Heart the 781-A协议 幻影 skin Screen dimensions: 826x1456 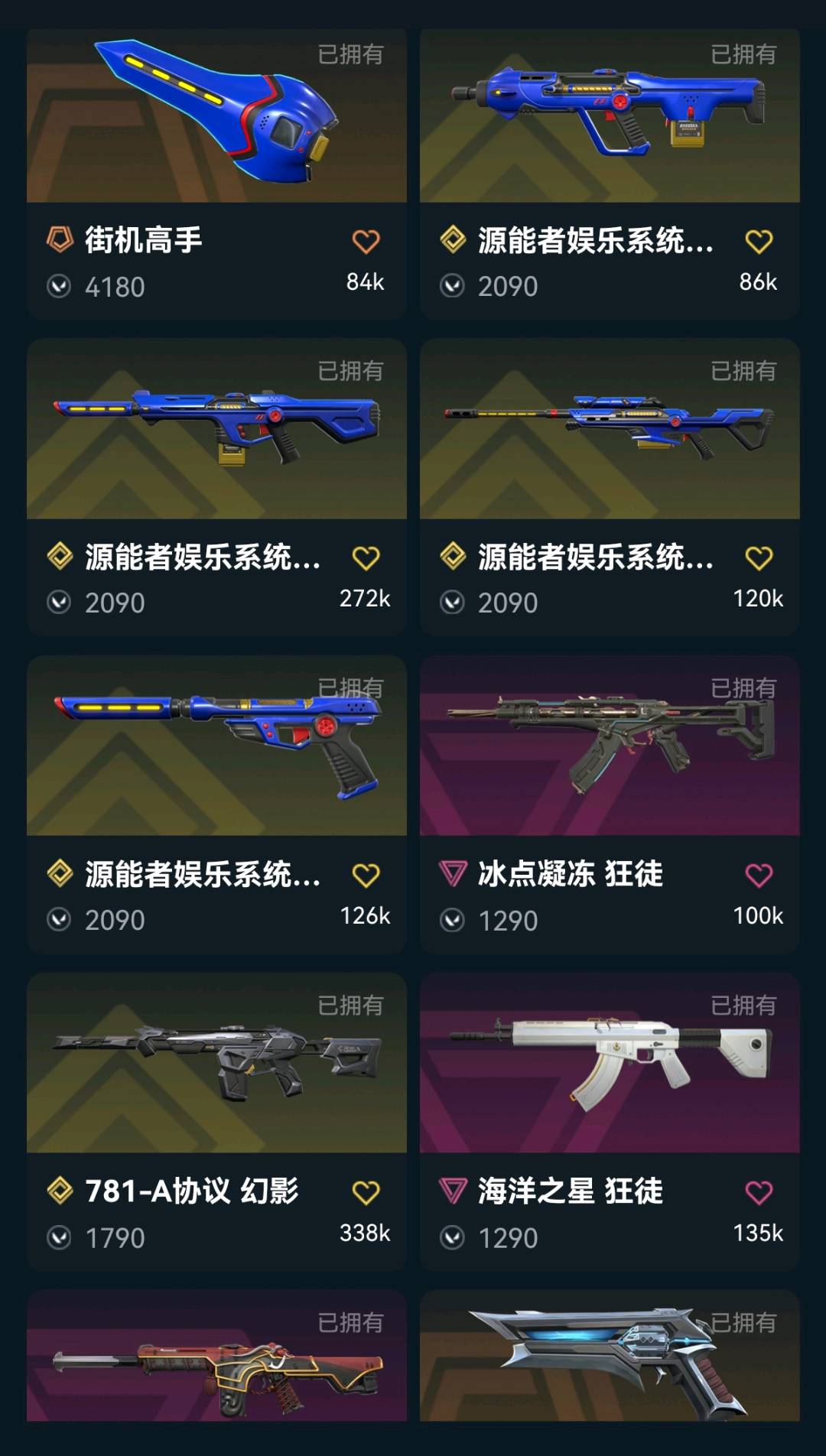tap(366, 1192)
